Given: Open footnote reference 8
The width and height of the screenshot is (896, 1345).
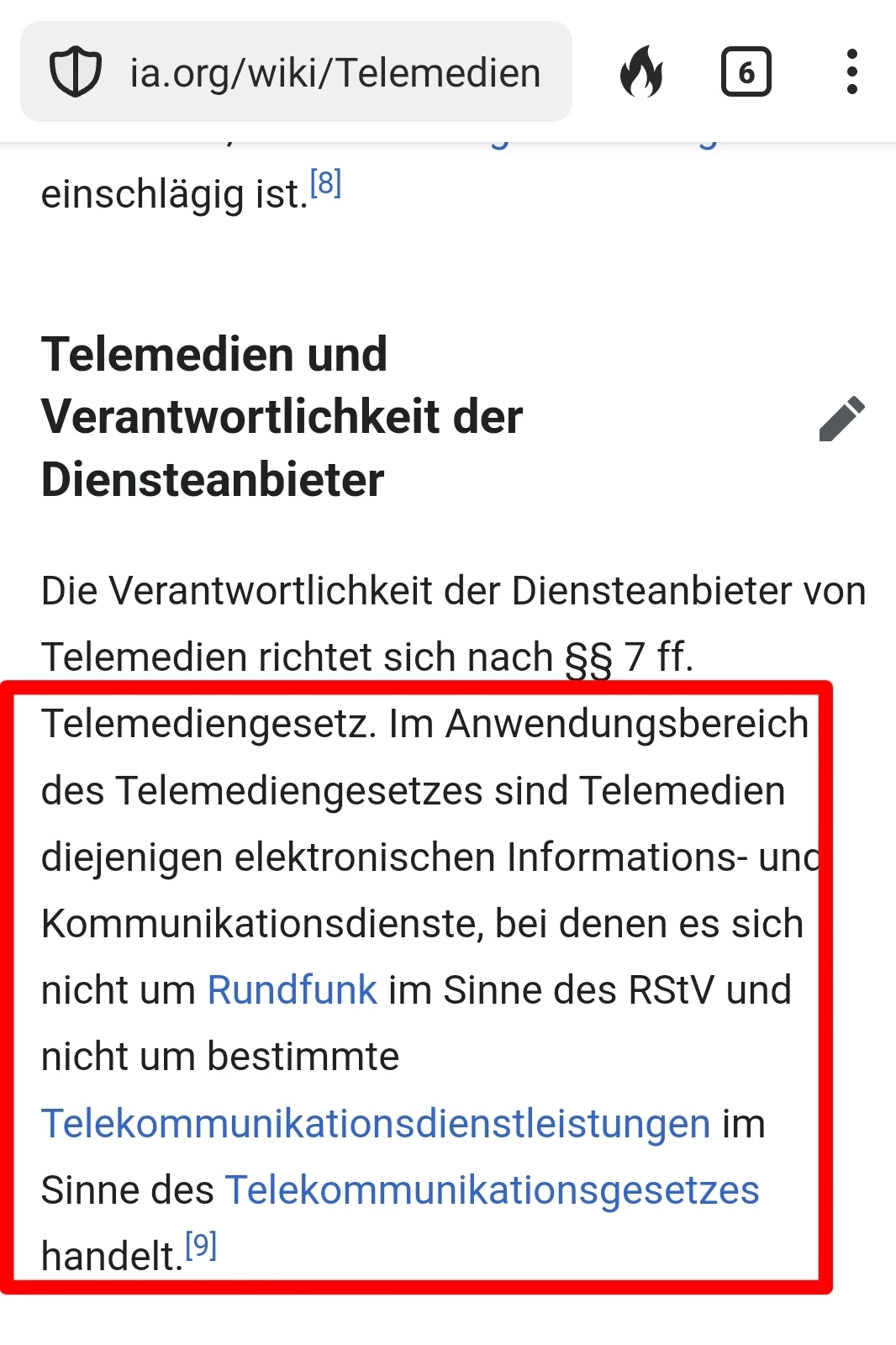Looking at the screenshot, I should coord(325,182).
